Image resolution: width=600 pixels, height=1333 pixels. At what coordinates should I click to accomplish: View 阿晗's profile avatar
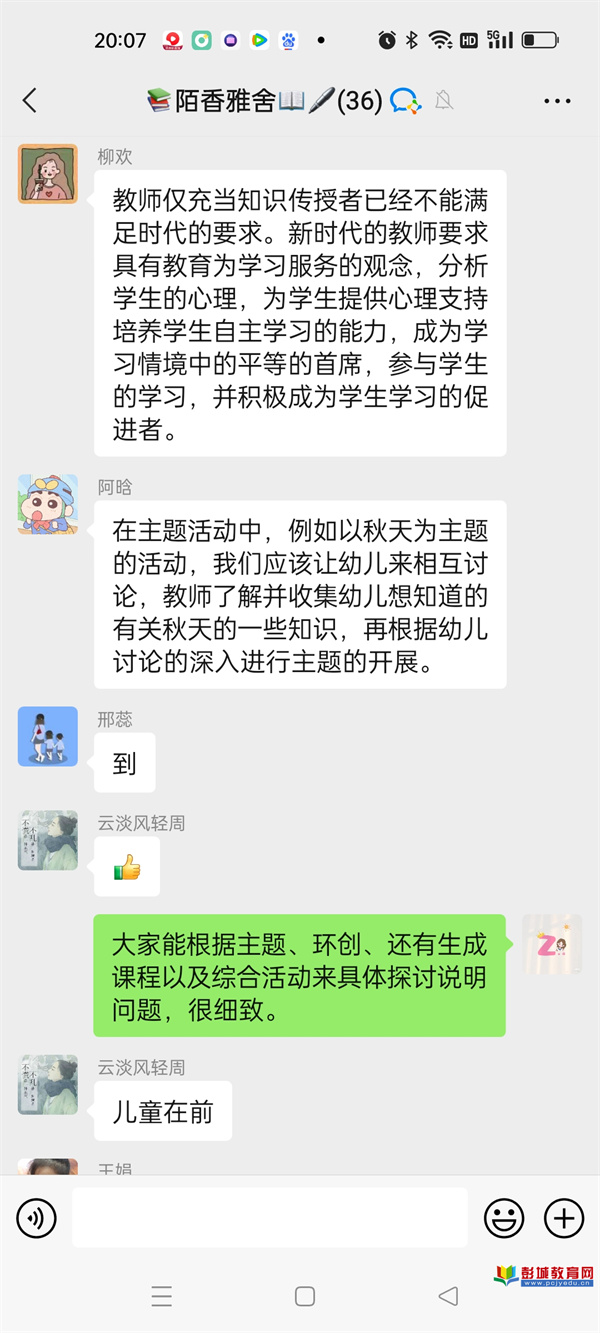click(48, 504)
